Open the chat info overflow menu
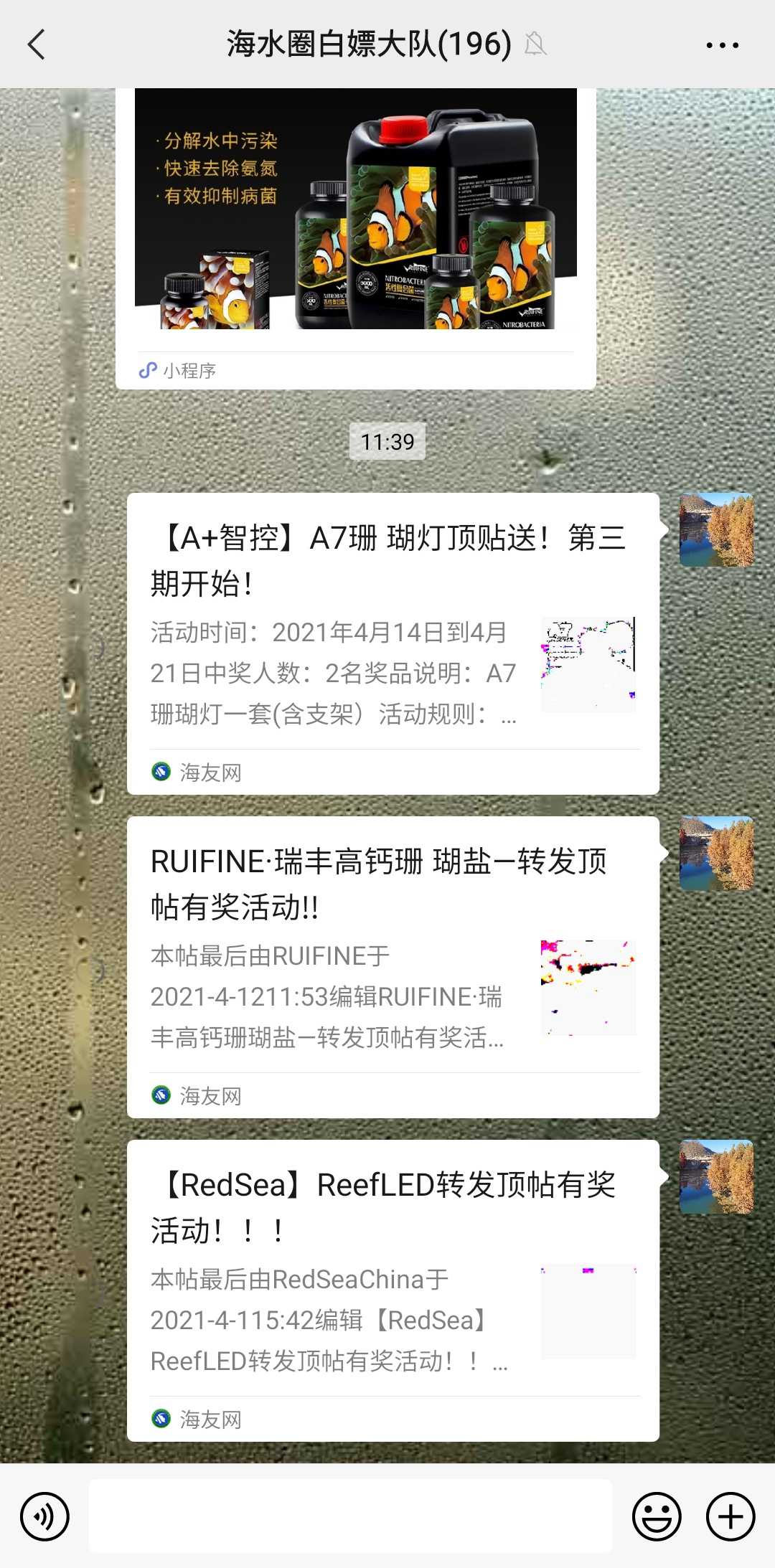The width and height of the screenshot is (775, 1568). tap(722, 44)
